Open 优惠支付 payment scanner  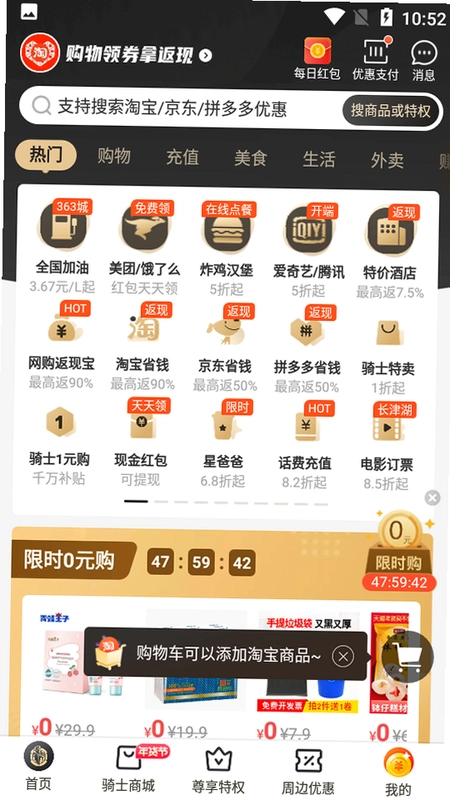click(375, 59)
